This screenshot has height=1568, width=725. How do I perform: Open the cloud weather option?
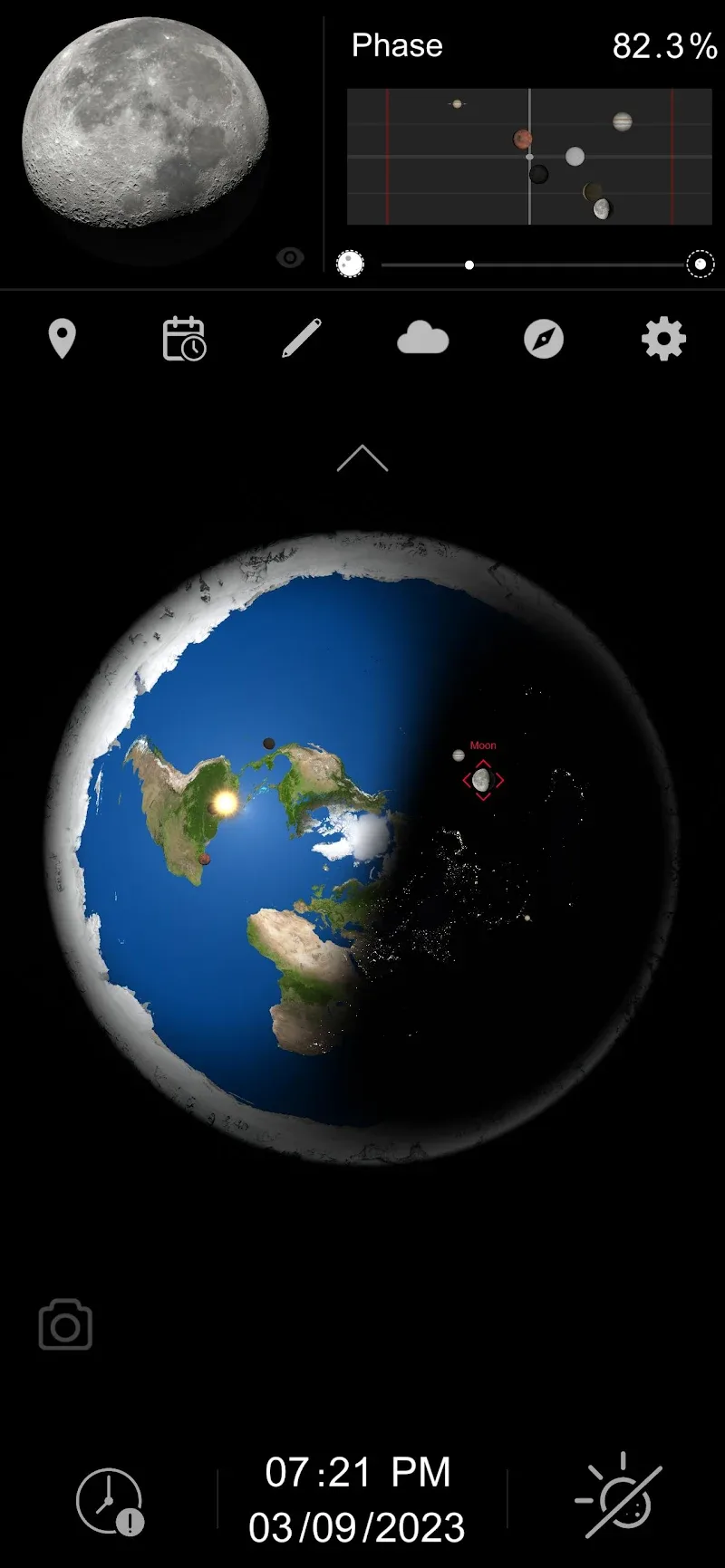click(x=423, y=340)
